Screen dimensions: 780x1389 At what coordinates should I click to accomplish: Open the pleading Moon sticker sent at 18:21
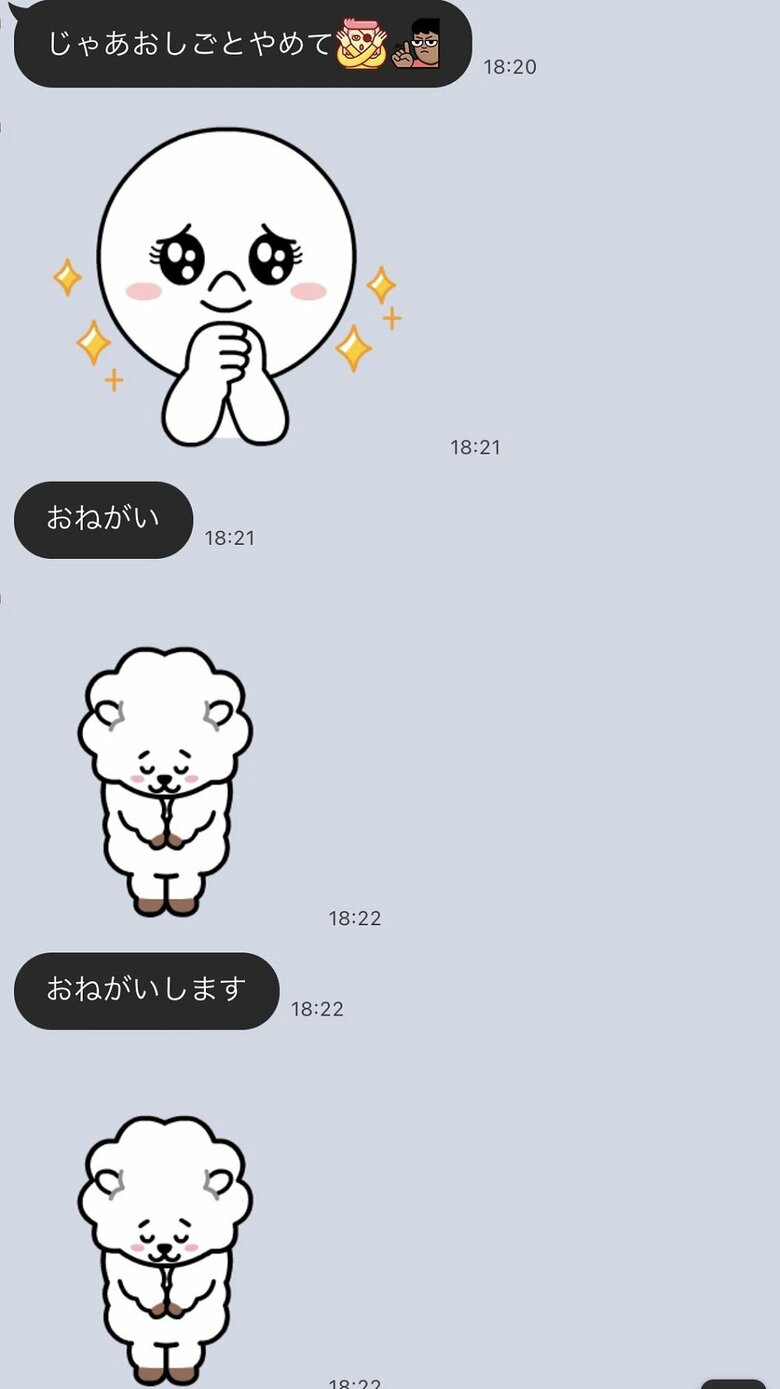[226, 288]
